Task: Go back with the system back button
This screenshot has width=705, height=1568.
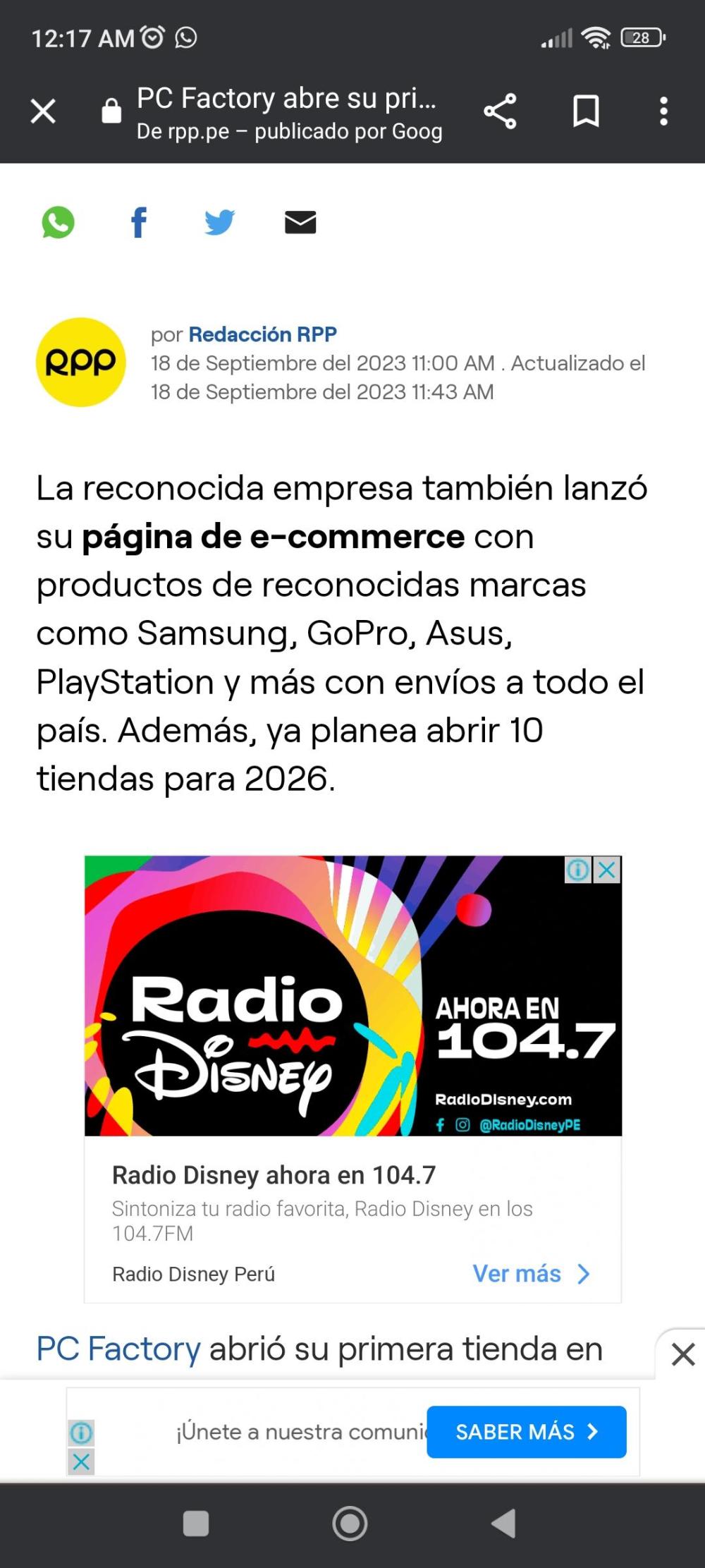Action: point(503,1524)
